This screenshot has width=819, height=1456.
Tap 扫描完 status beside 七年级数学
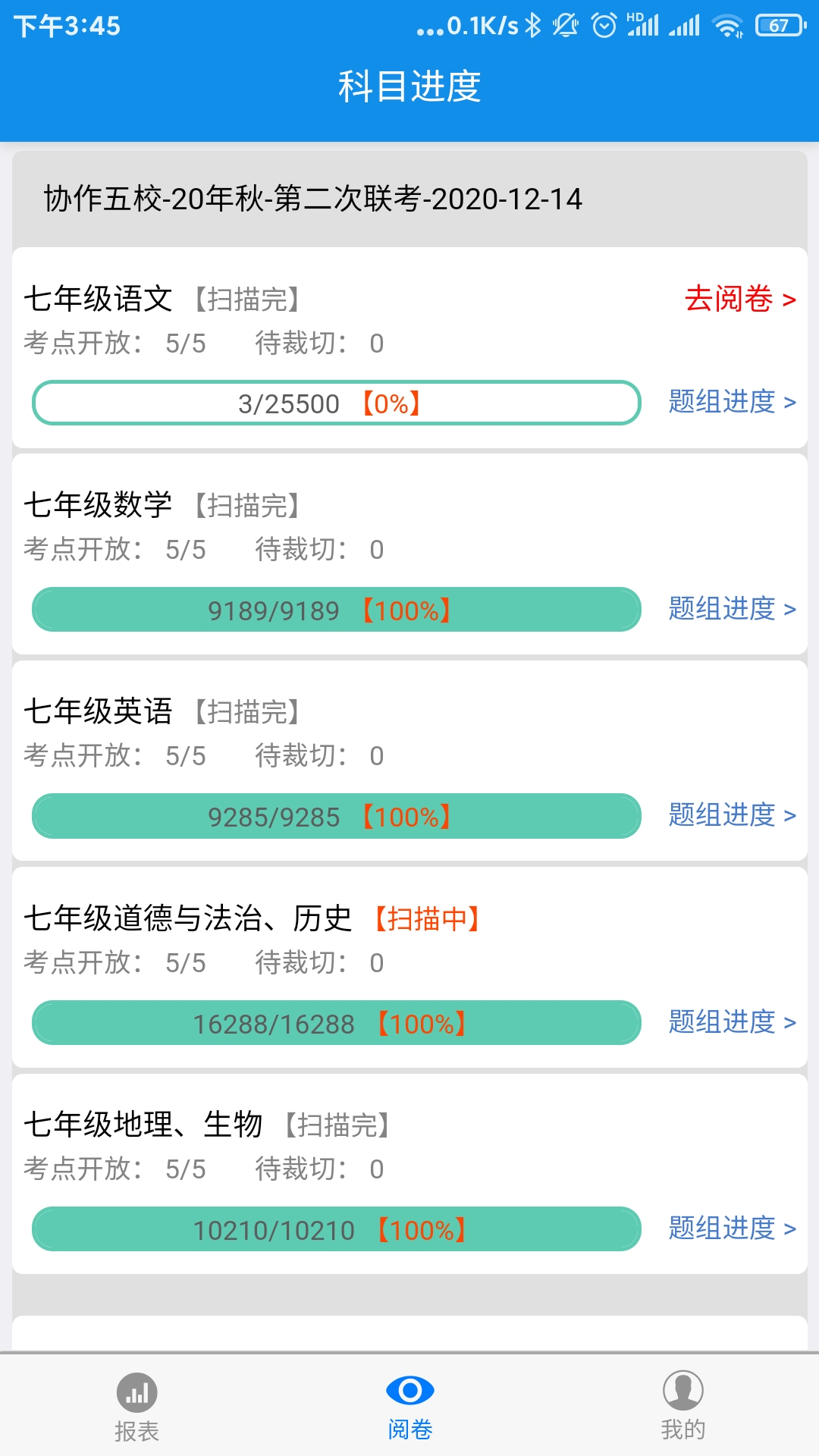point(246,504)
